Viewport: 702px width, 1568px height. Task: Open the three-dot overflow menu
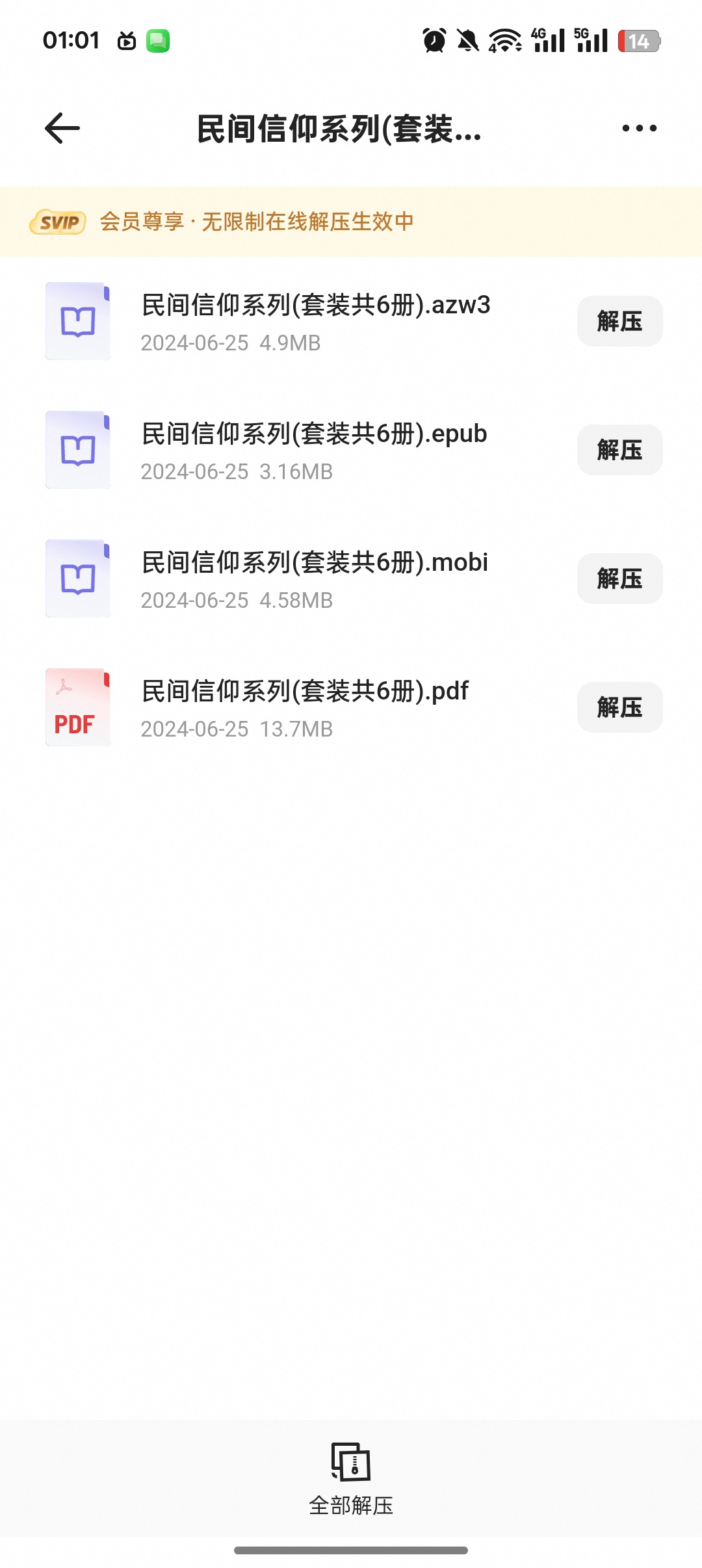pyautogui.click(x=640, y=128)
